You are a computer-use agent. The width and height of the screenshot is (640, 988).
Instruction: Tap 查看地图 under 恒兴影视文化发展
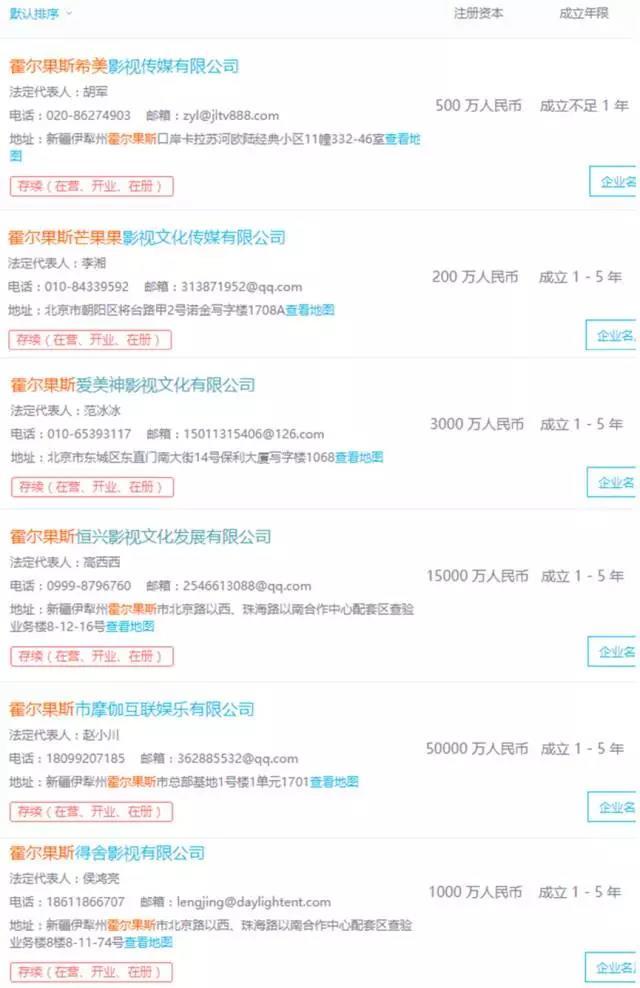130,627
